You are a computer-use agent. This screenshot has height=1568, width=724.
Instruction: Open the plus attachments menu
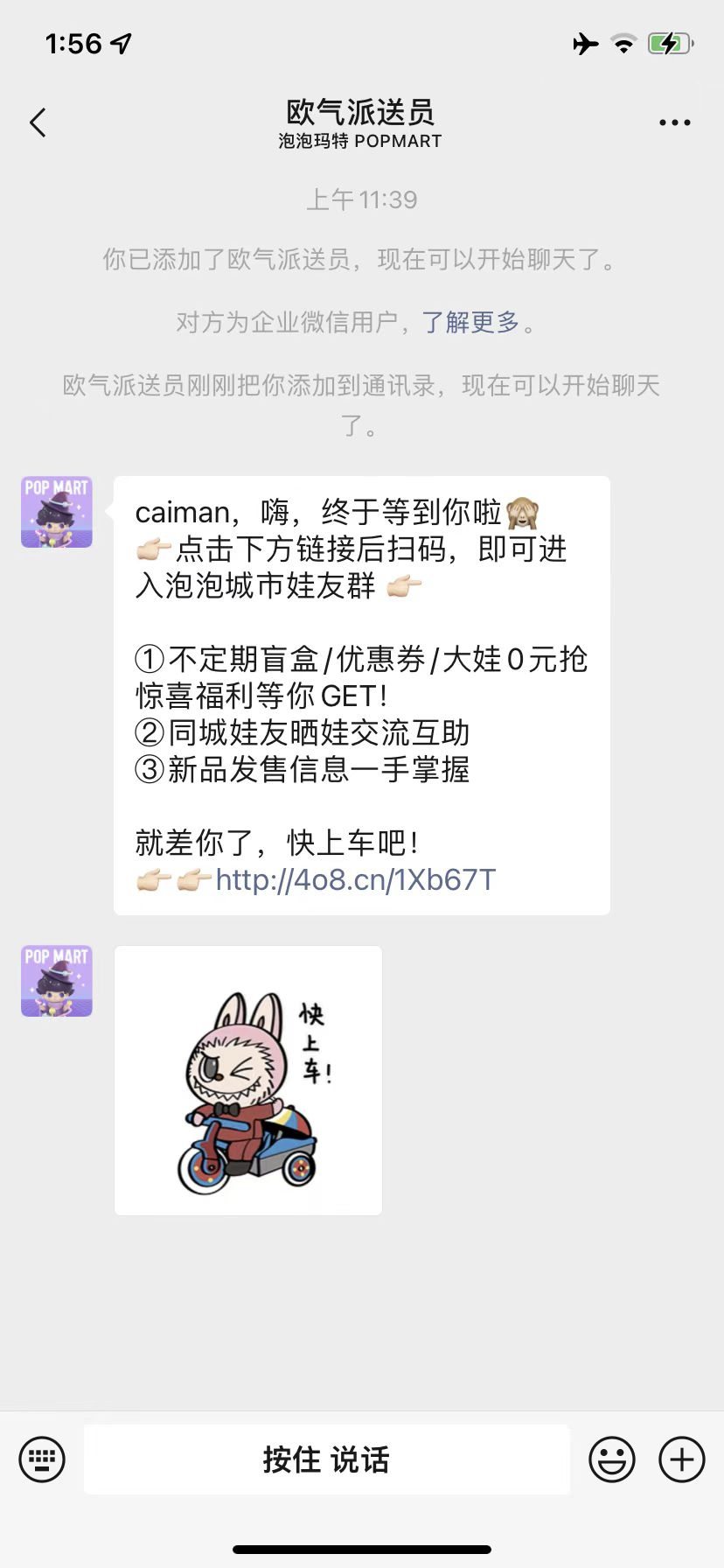tap(681, 1459)
